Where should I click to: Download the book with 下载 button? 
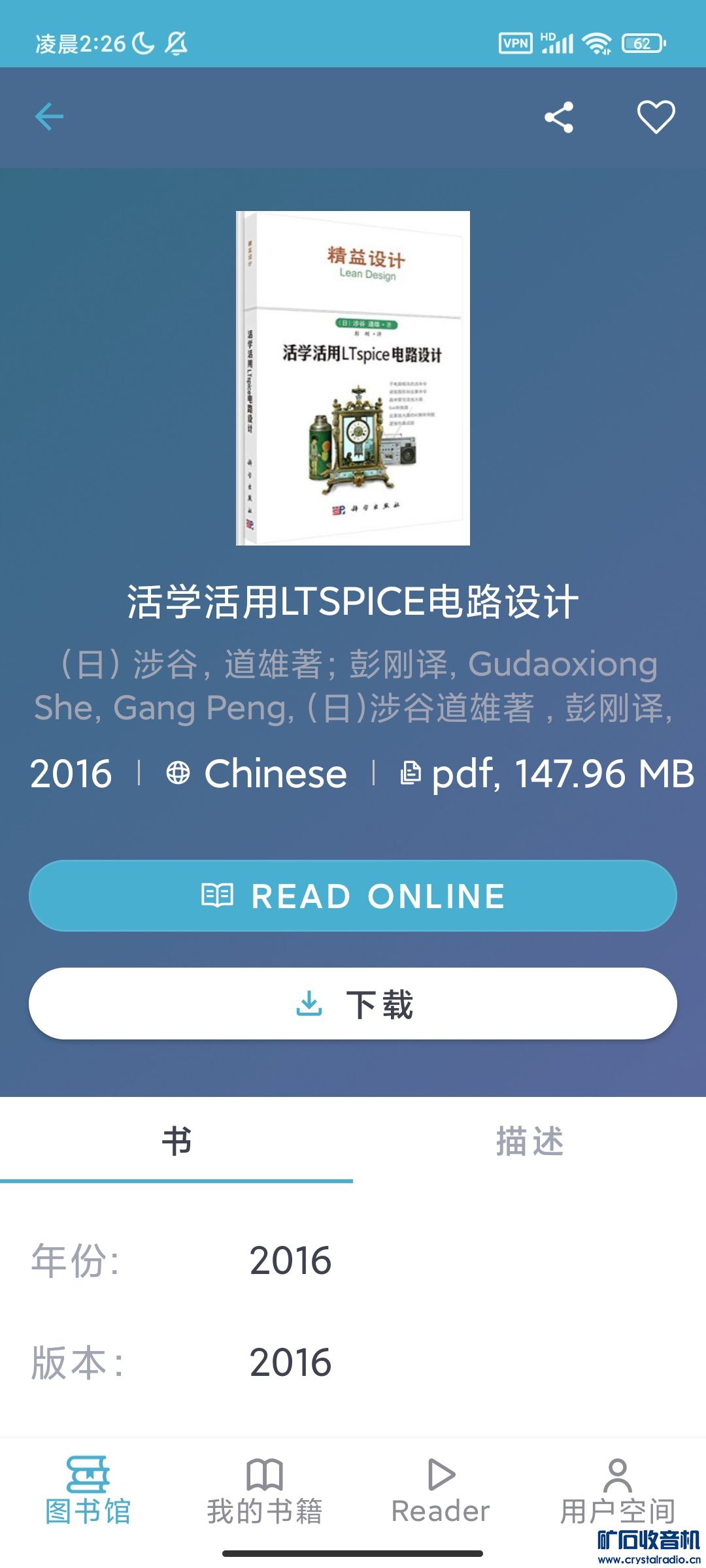click(353, 1004)
